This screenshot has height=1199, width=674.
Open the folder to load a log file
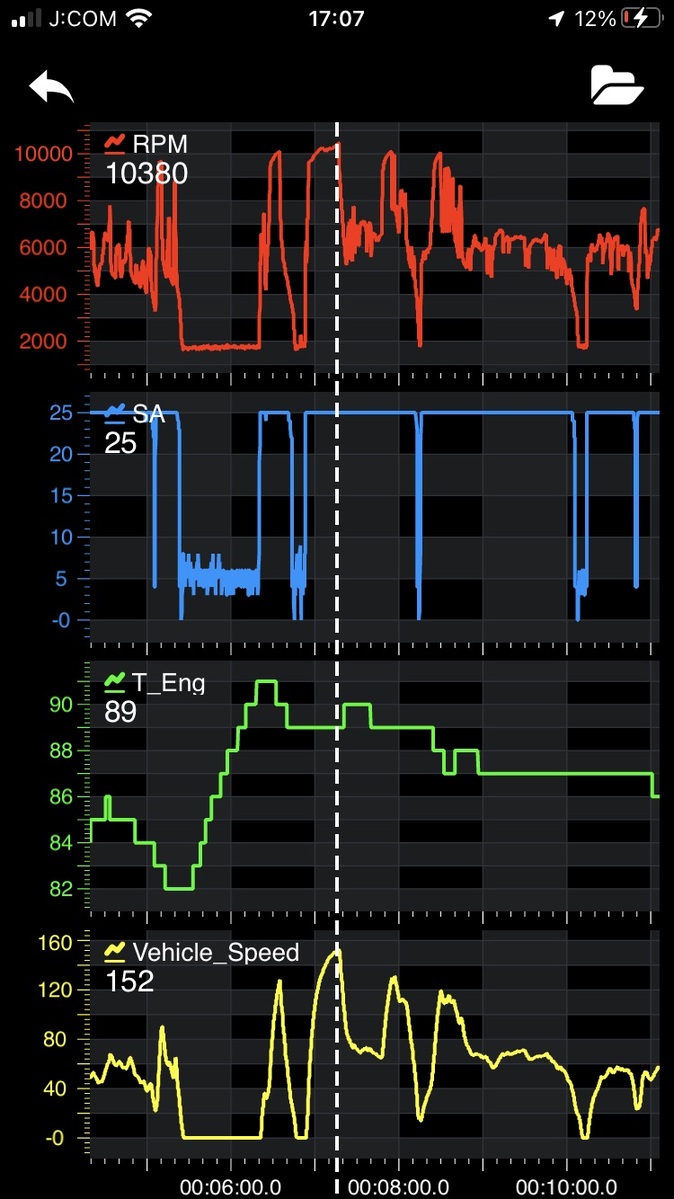(x=617, y=85)
